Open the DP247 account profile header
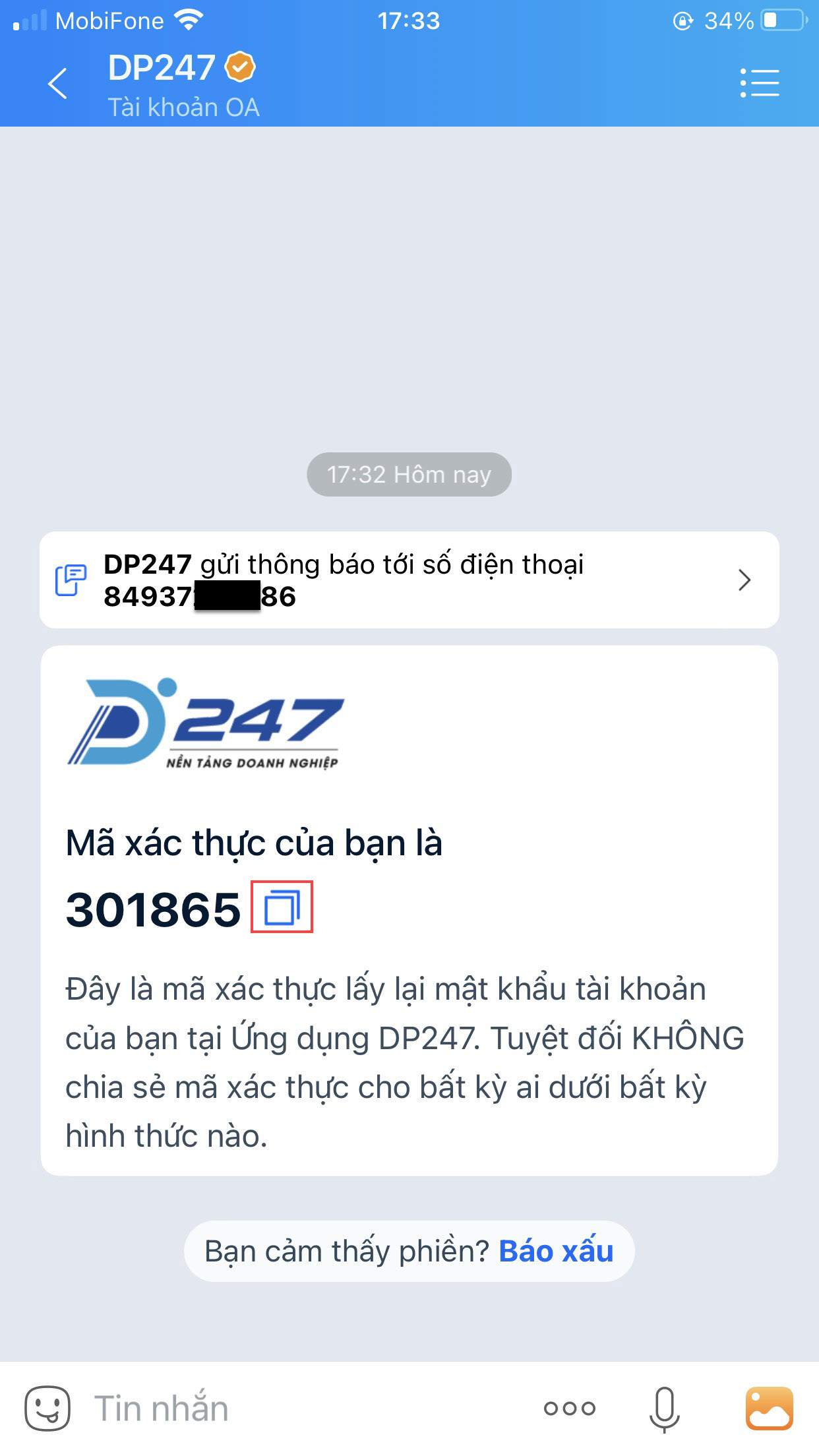The image size is (819, 1456). pos(183,84)
